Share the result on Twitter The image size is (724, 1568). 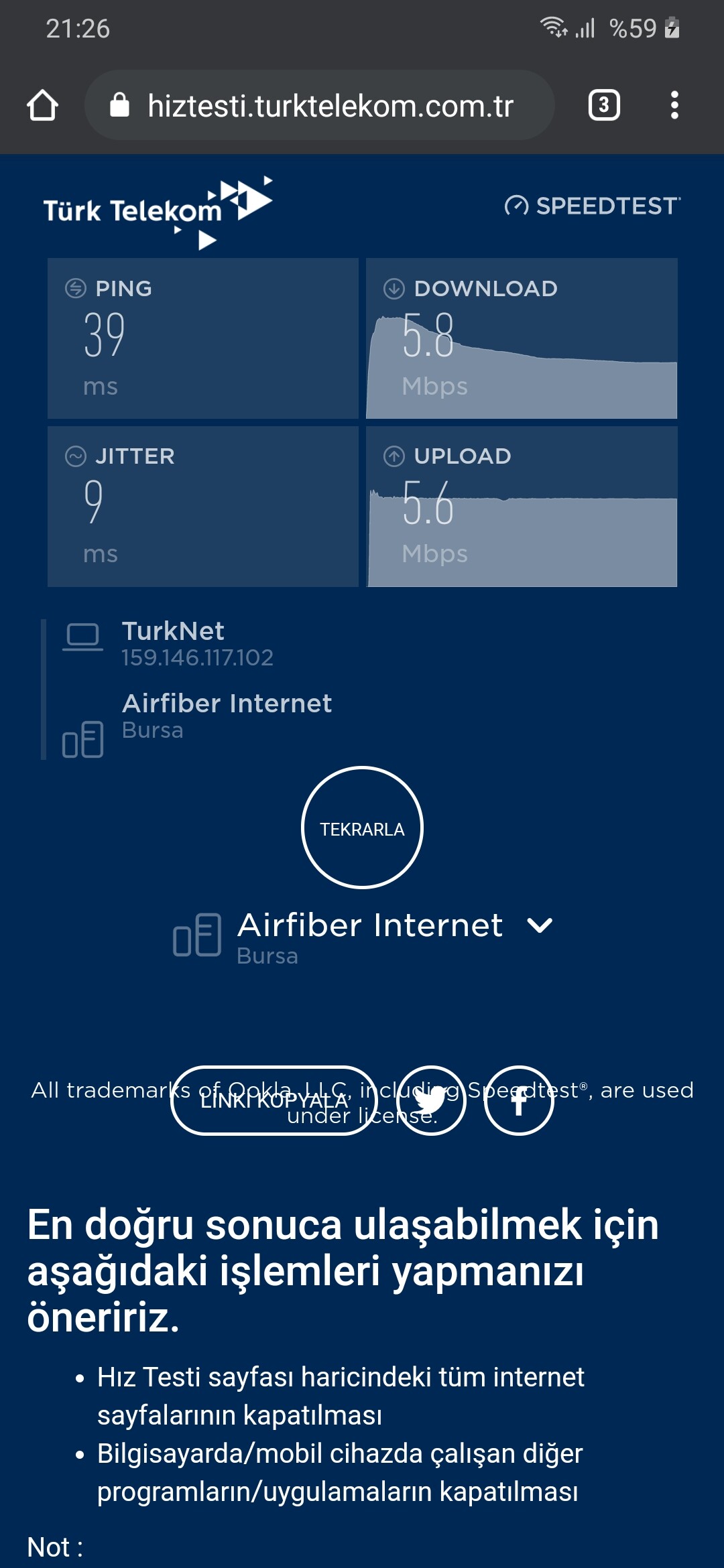[x=430, y=1100]
